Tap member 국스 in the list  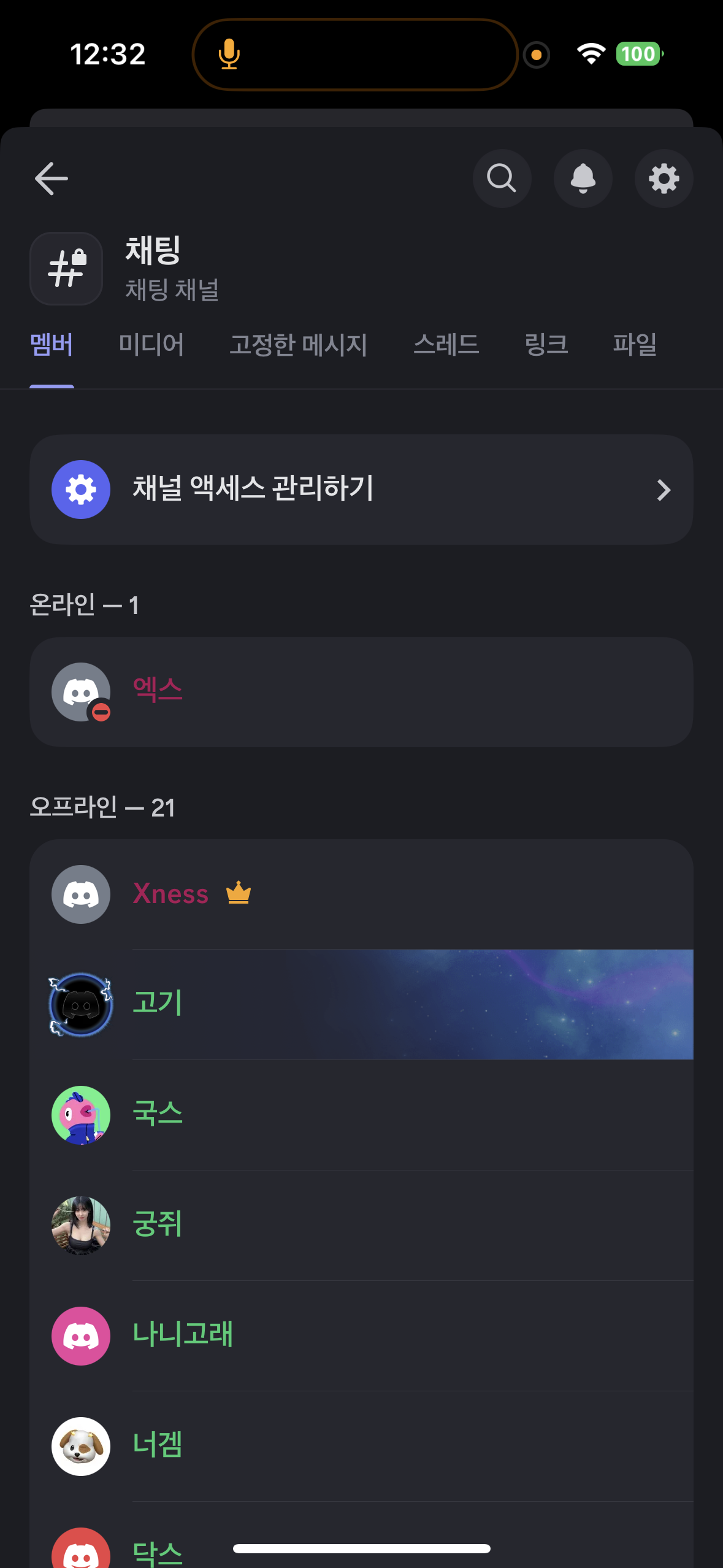pos(361,1115)
